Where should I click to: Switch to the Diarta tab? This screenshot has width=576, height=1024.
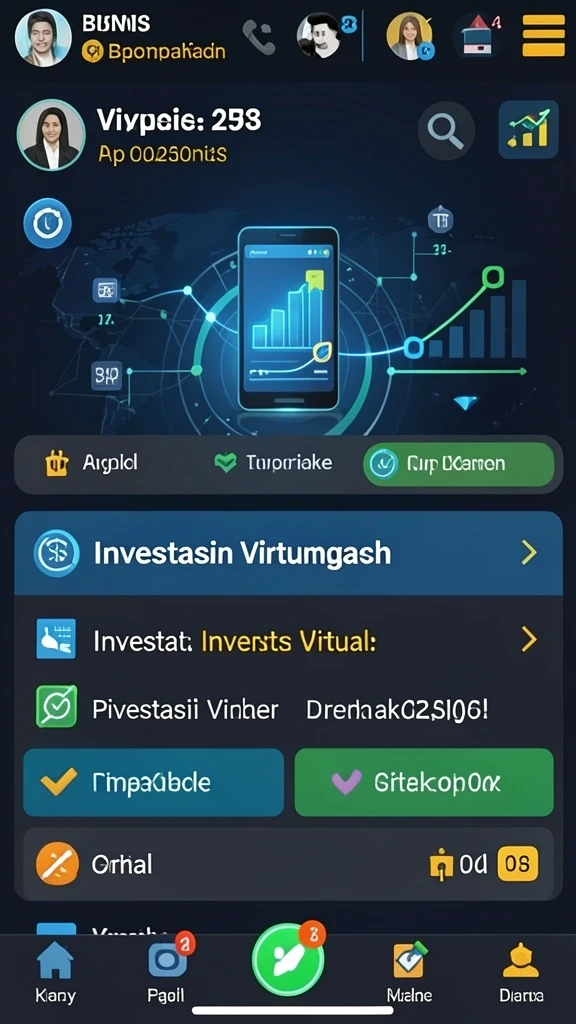click(x=520, y=972)
